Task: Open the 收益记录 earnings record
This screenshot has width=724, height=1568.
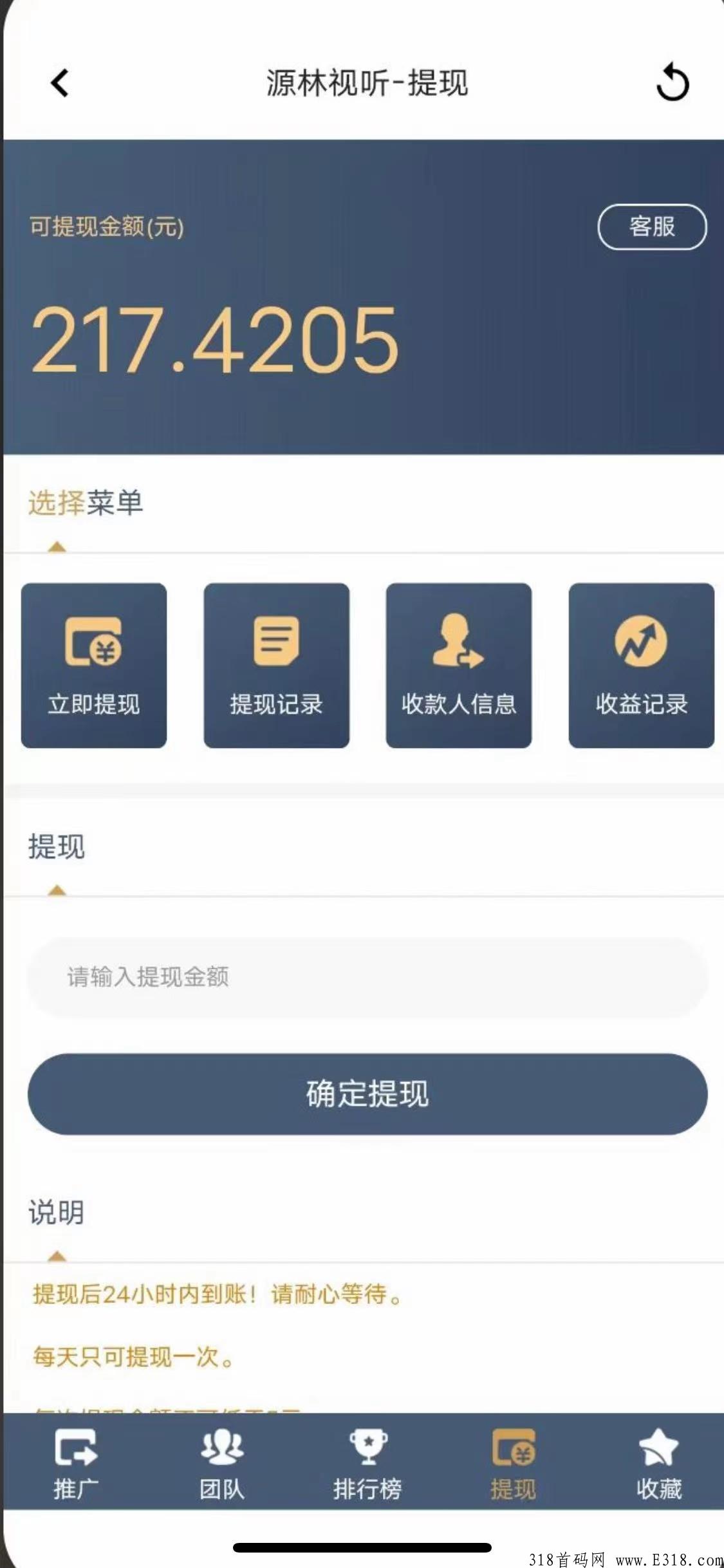Action: point(642,665)
